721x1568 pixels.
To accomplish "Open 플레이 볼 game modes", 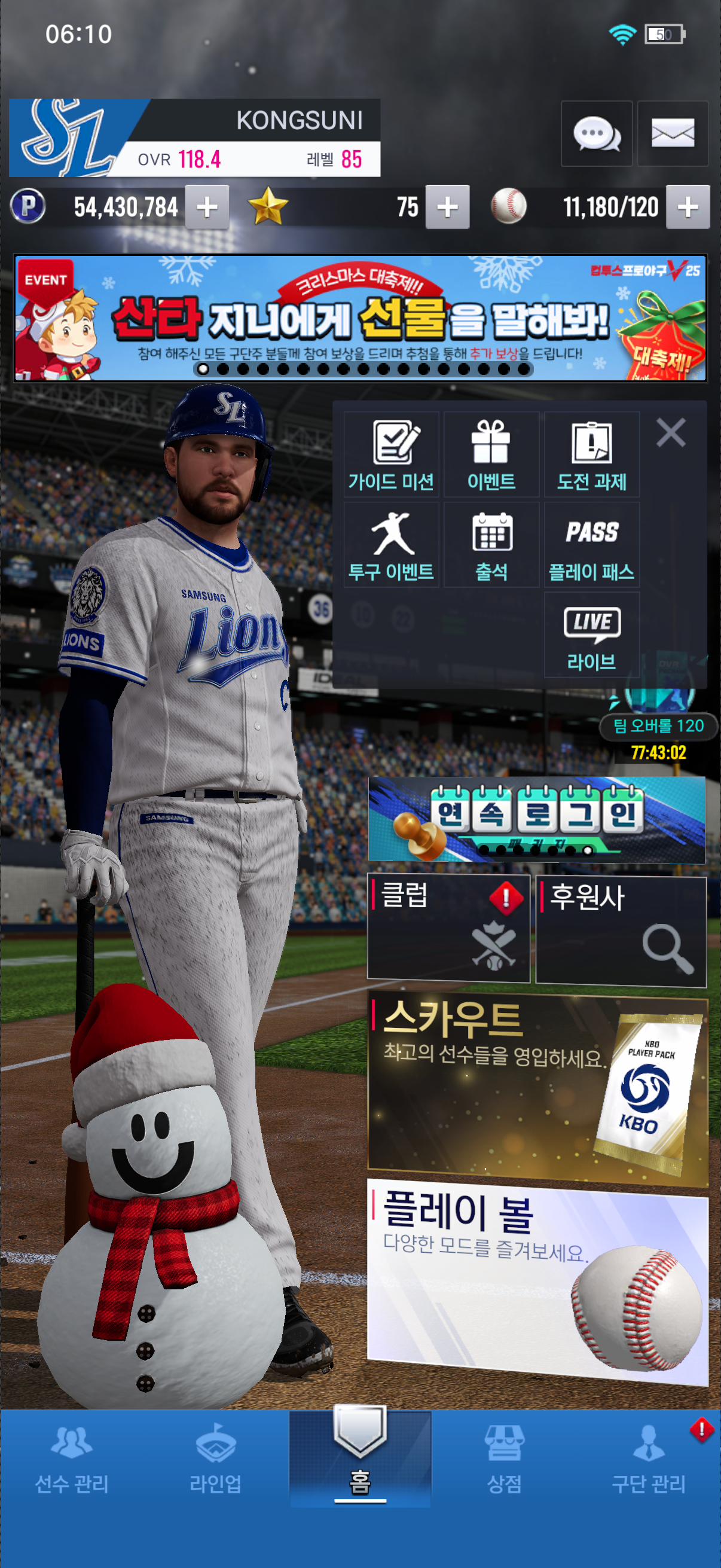I will [537, 1280].
